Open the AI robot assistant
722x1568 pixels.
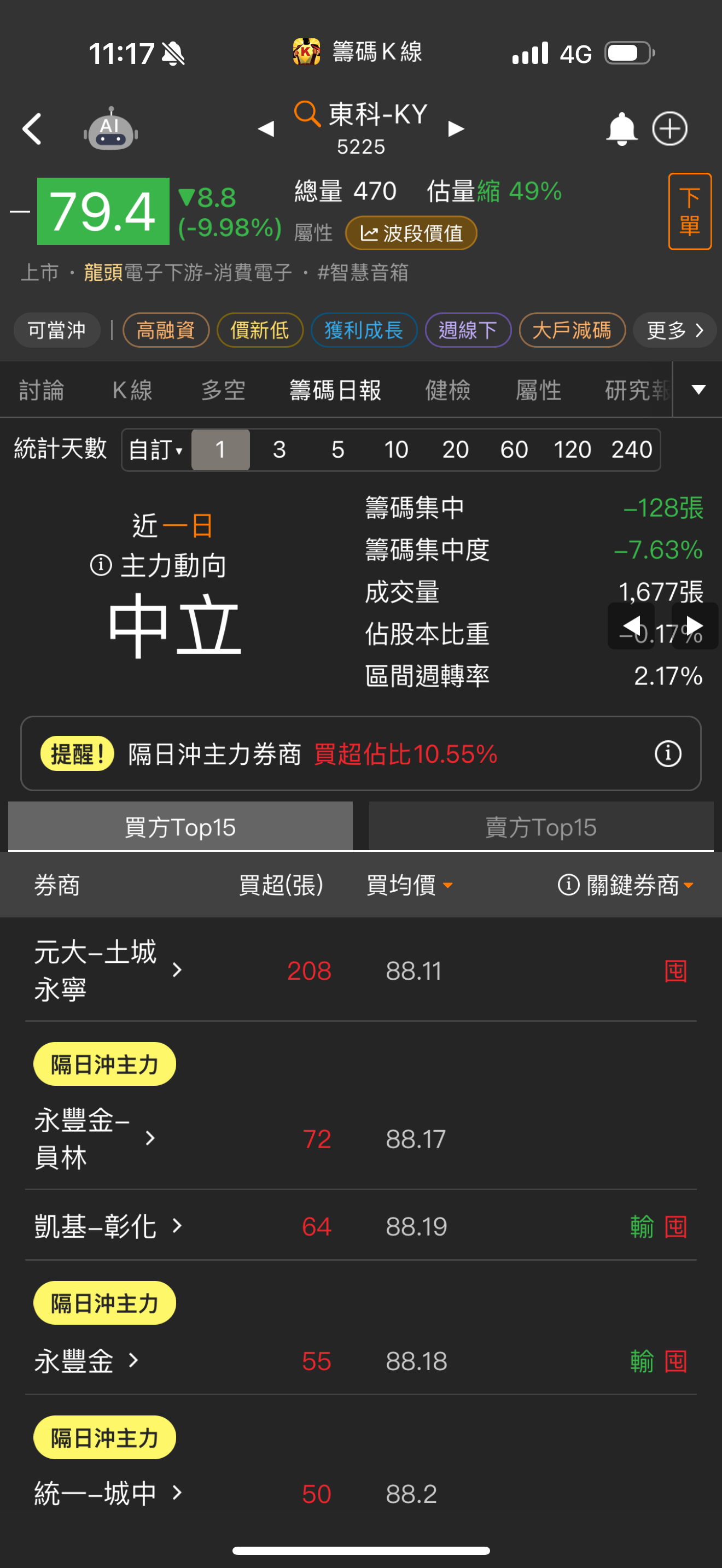point(110,129)
